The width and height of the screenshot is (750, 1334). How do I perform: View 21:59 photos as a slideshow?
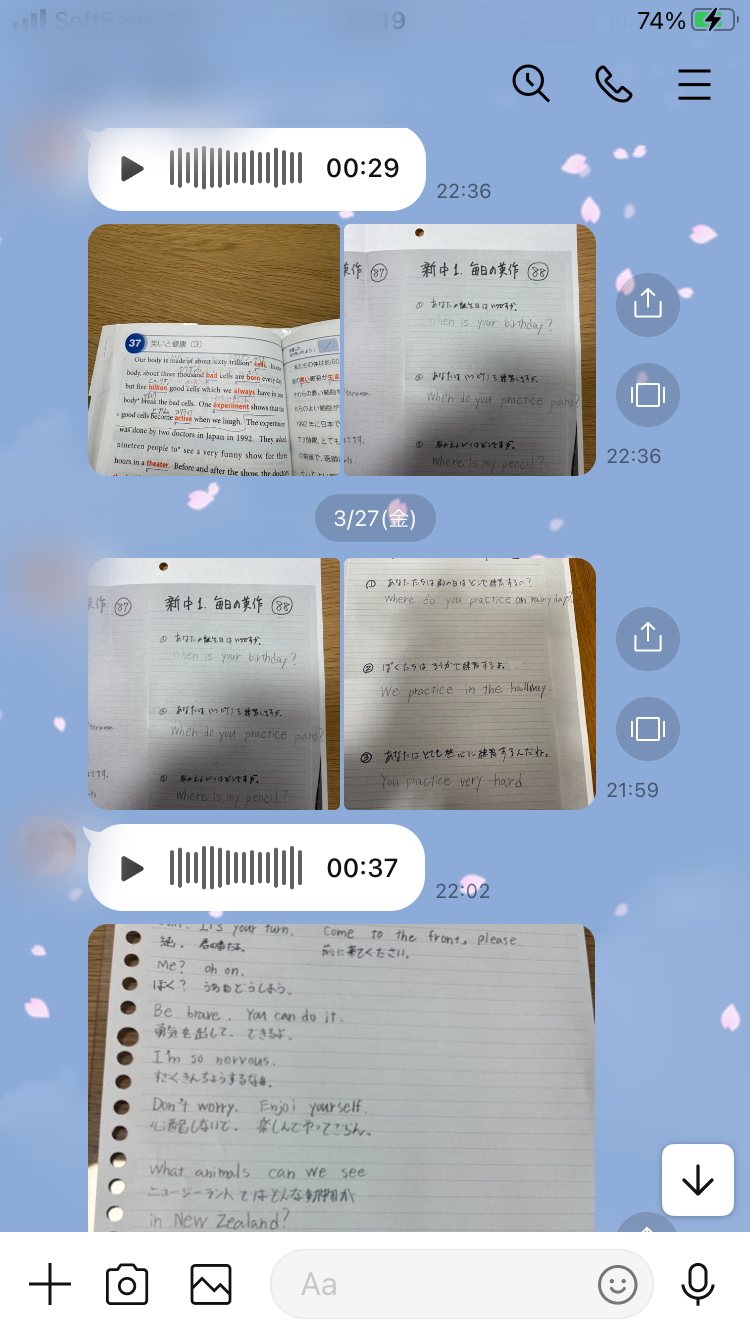click(x=648, y=729)
